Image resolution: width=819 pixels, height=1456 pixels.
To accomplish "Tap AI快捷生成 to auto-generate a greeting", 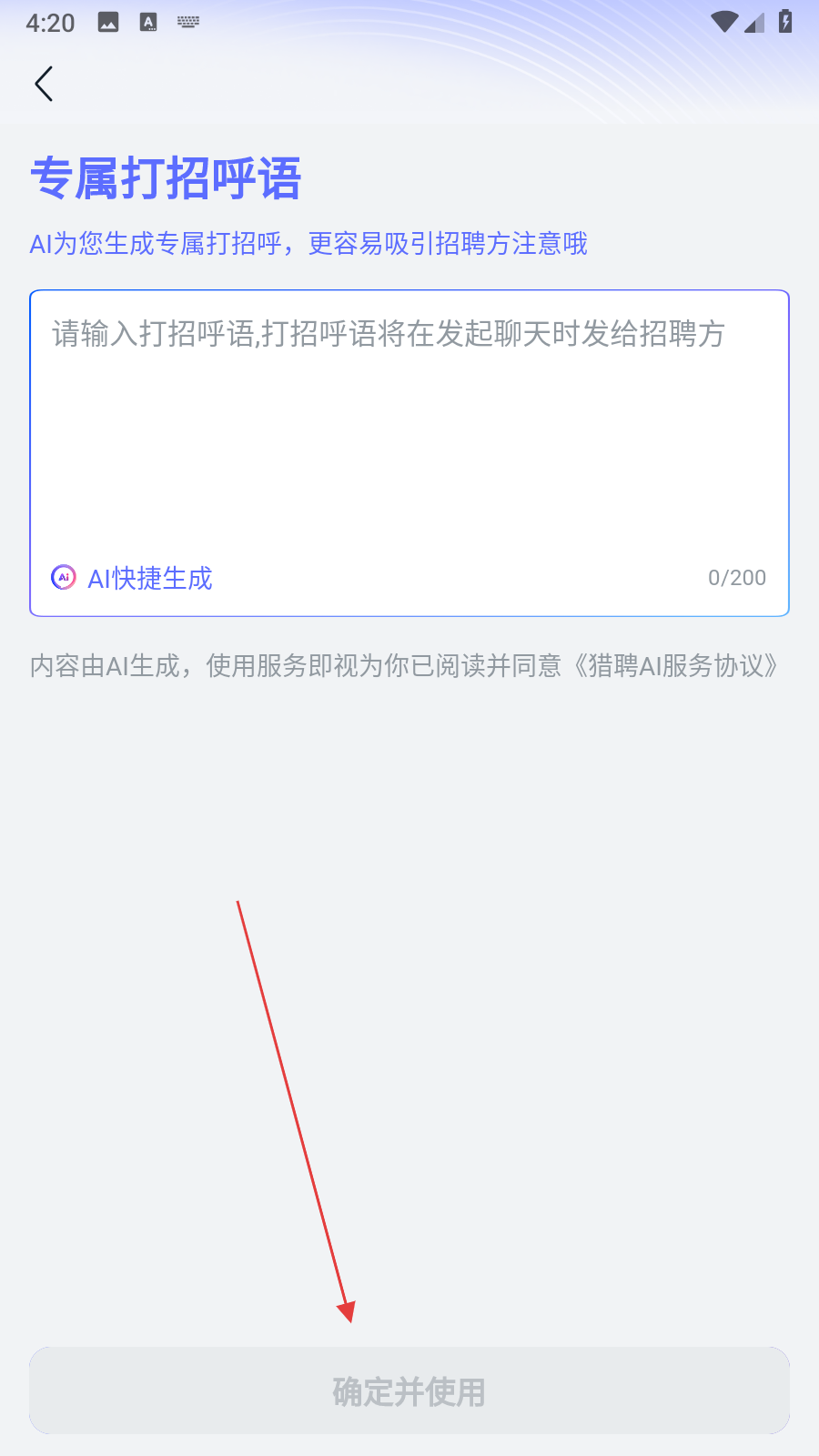I will click(133, 578).
